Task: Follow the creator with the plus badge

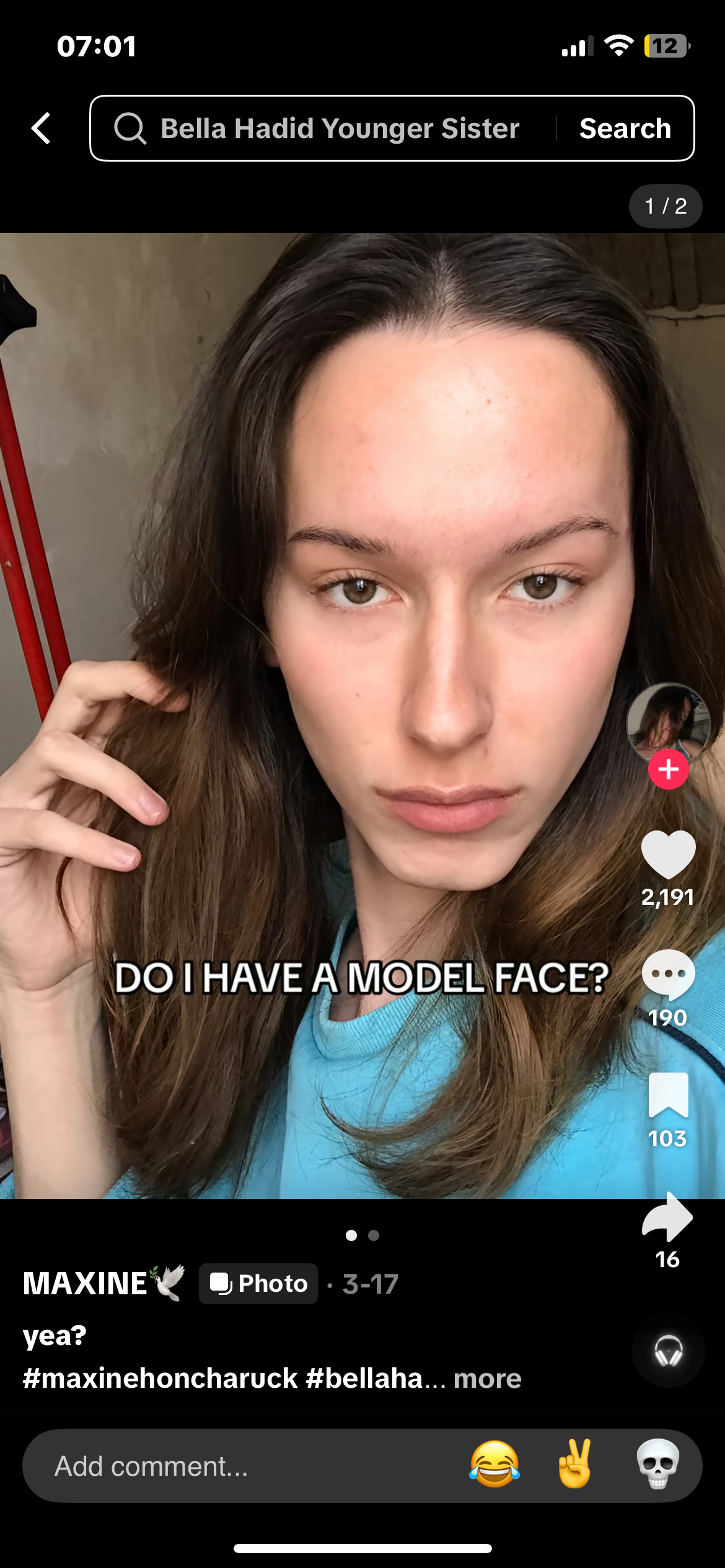Action: 668,769
